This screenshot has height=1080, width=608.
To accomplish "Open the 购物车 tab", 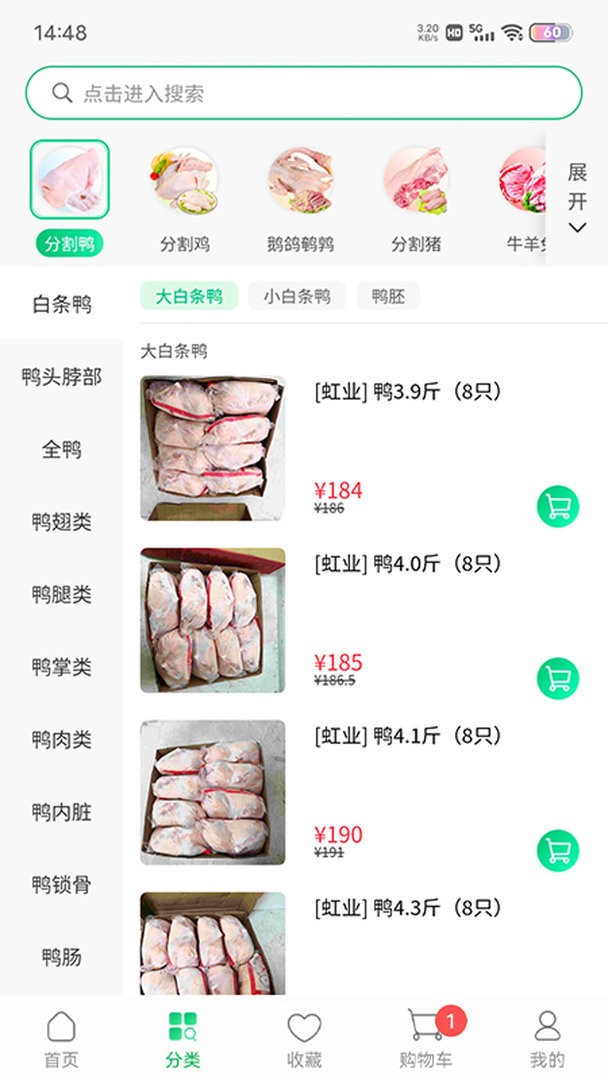I will click(426, 1038).
